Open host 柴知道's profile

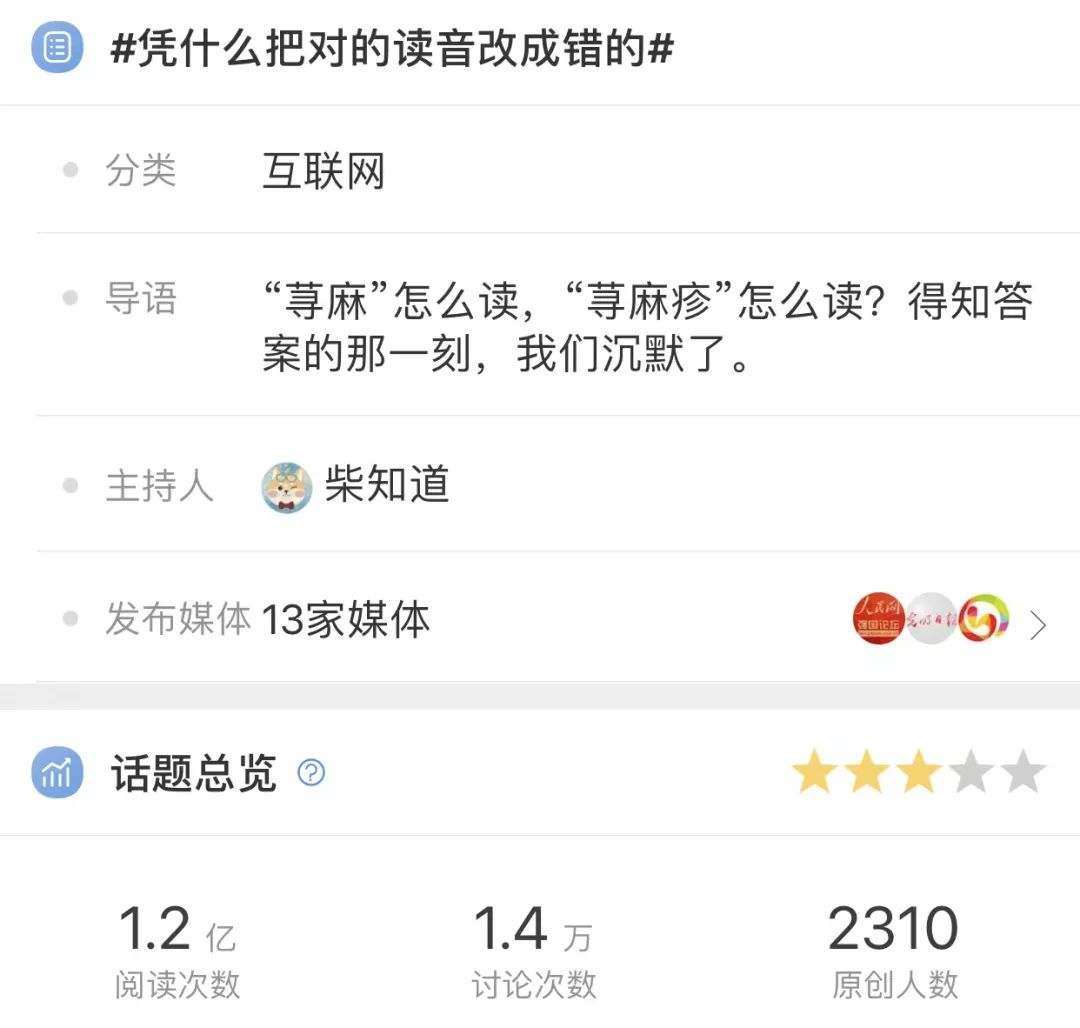point(356,486)
